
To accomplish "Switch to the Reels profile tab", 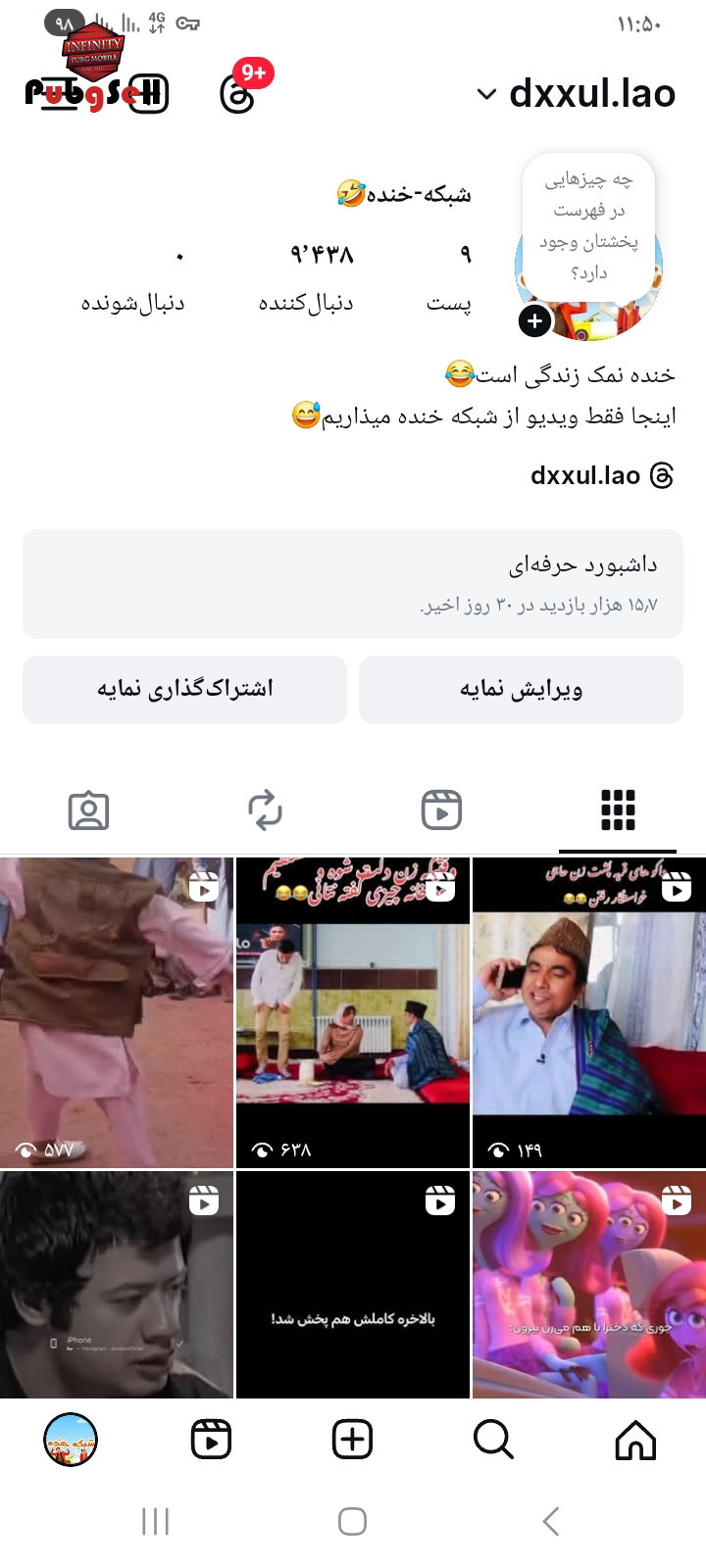I will (x=441, y=810).
